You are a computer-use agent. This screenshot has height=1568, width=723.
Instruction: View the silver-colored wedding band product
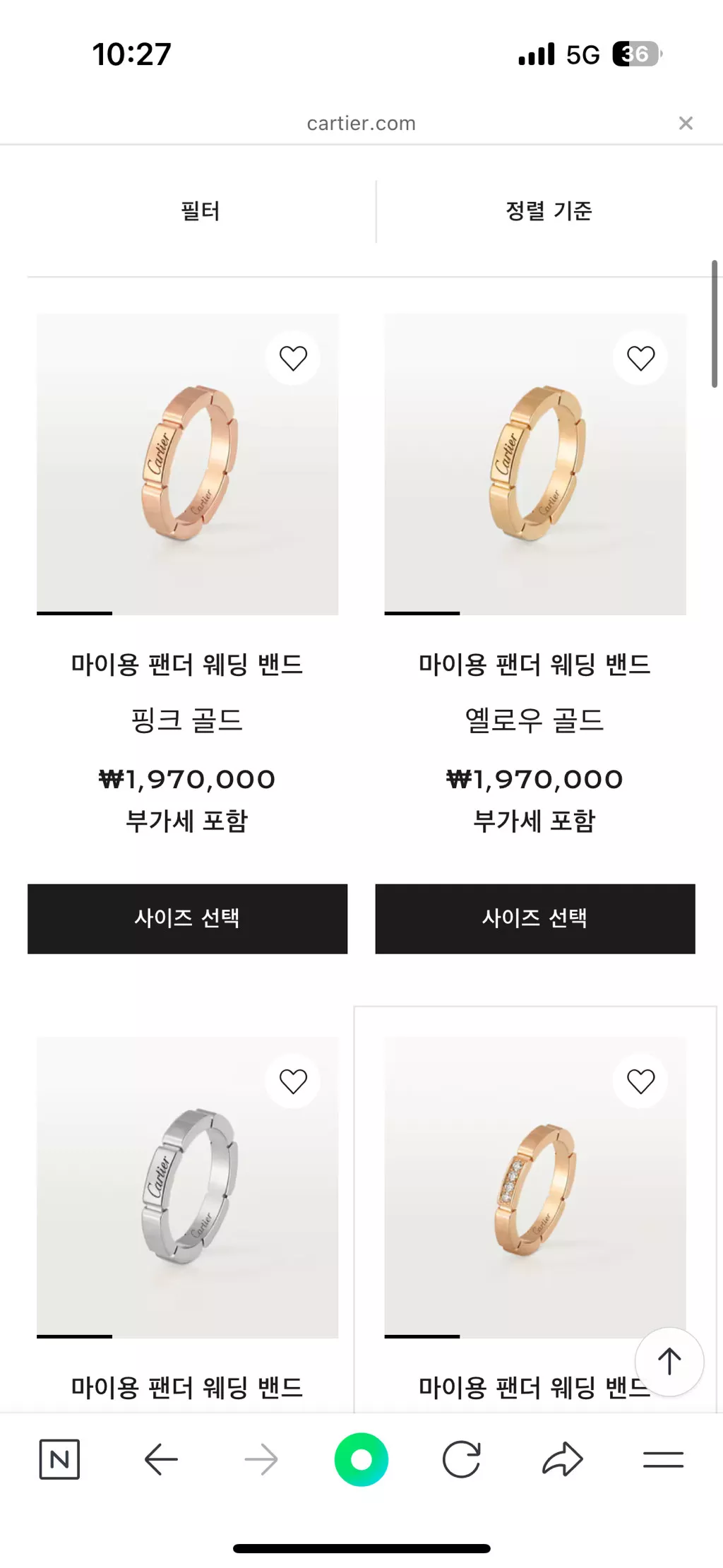[x=187, y=1188]
